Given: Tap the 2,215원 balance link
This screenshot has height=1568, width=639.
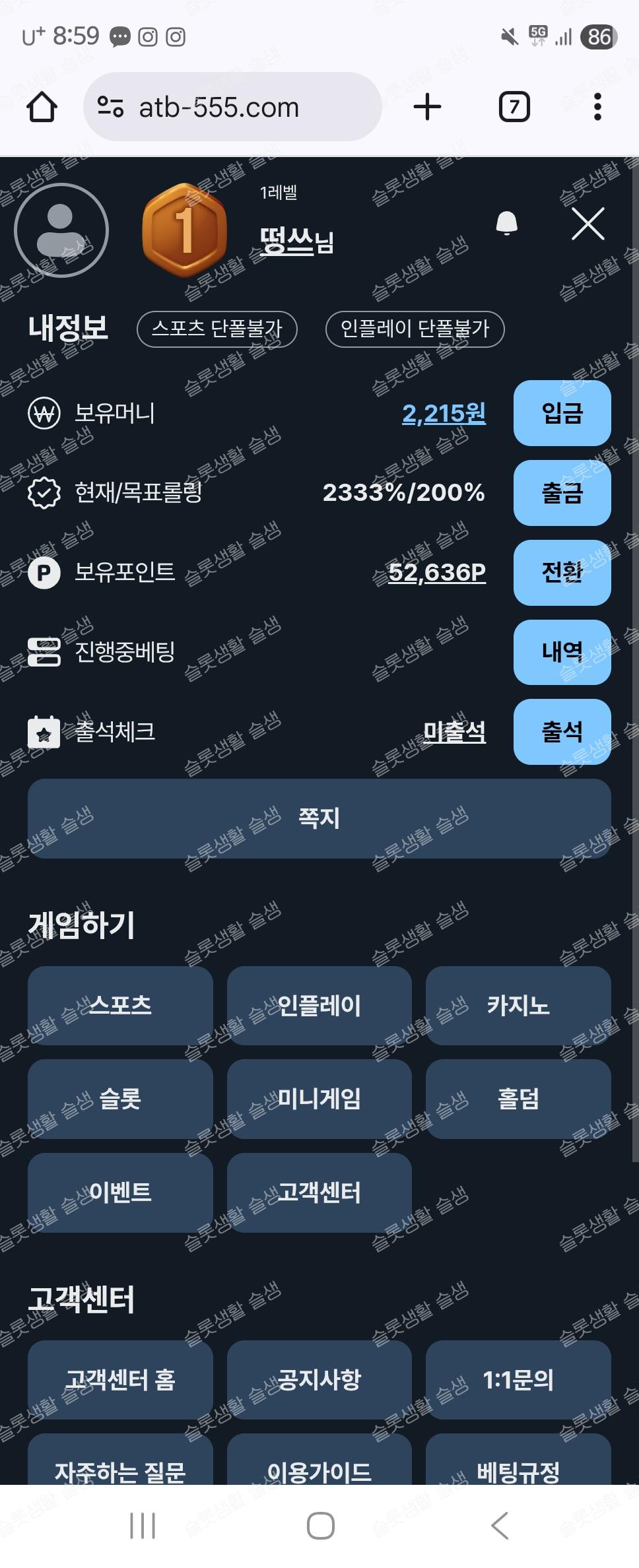Looking at the screenshot, I should tap(444, 414).
